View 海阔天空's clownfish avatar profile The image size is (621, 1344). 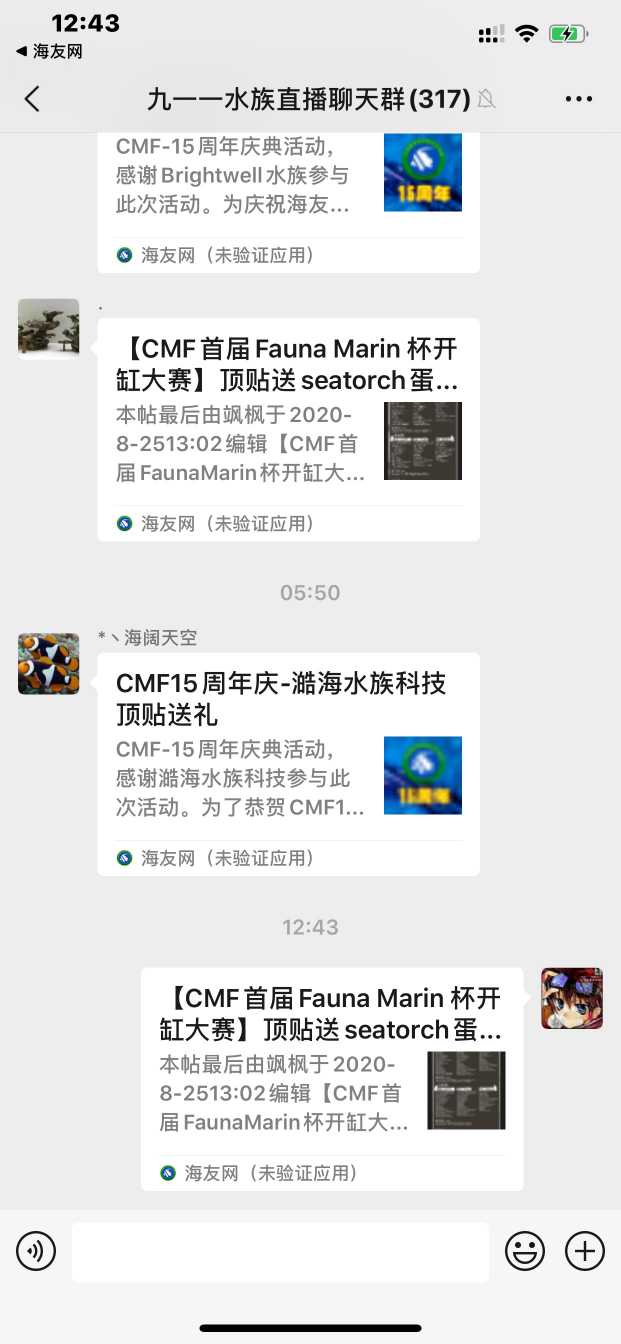coord(49,663)
